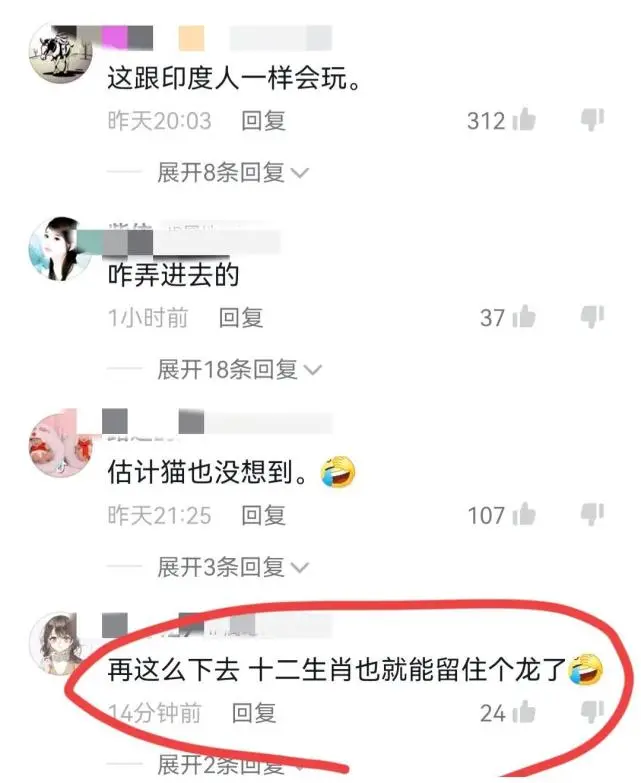Reply to the 估计猫也没想到 comment
The height and width of the screenshot is (783, 641).
[263, 515]
